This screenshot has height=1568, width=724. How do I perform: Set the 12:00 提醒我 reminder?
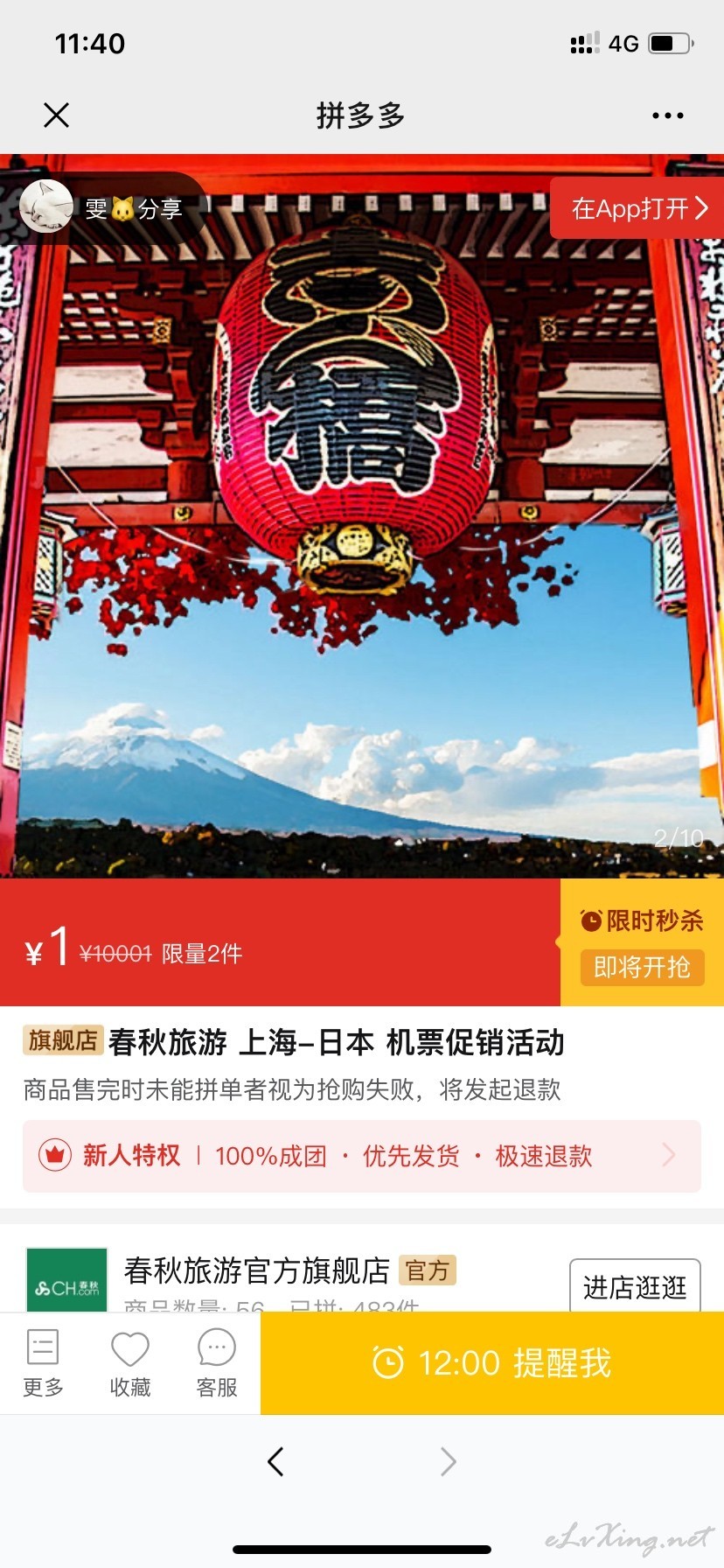pyautogui.click(x=492, y=1362)
